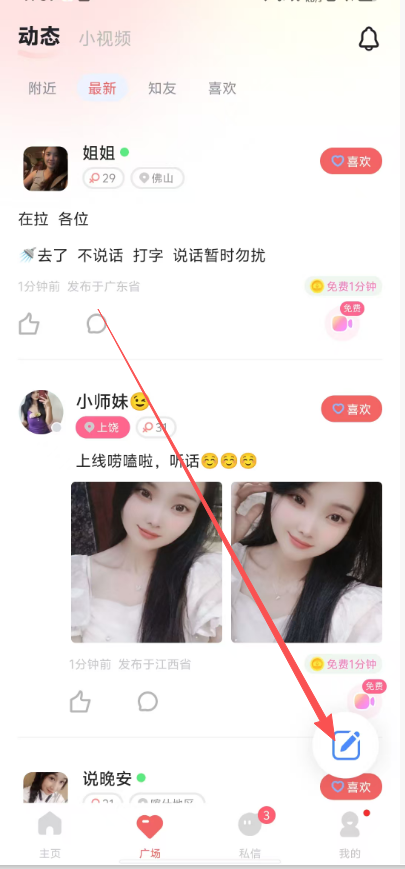Image resolution: width=405 pixels, height=869 pixels.
Task: Switch to the 小视频 tab
Action: click(105, 38)
